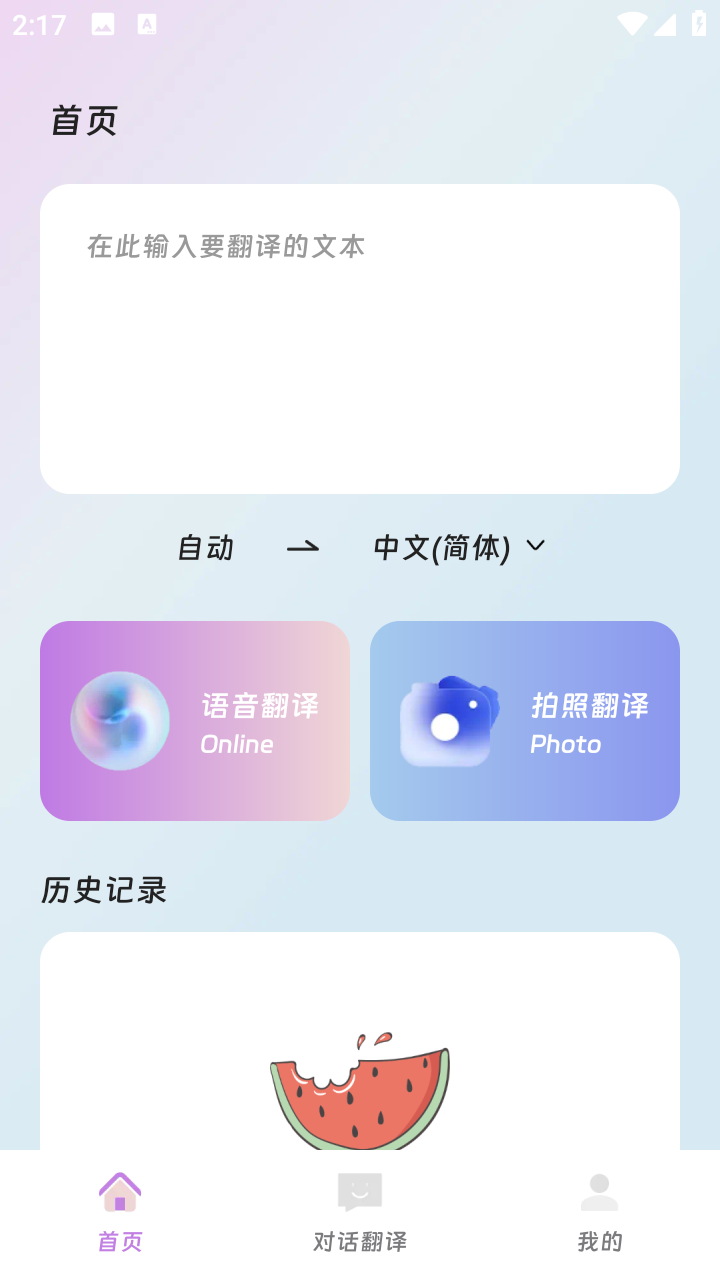Tap the camera icon on 拍照翻译 card
This screenshot has width=720, height=1280.
point(449,720)
